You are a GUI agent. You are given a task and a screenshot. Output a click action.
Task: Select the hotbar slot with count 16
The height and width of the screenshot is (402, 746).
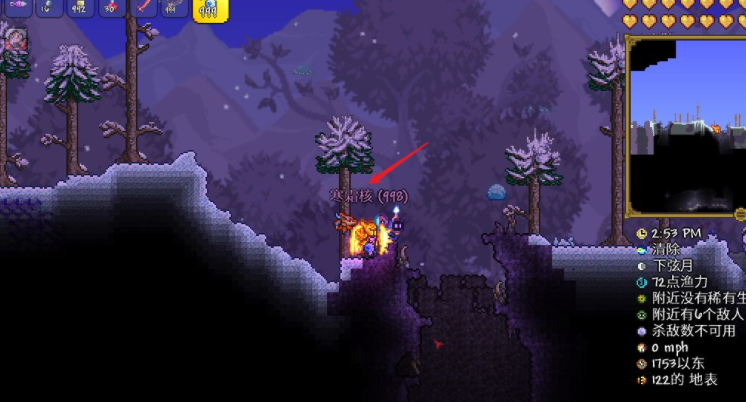pyautogui.click(x=49, y=8)
